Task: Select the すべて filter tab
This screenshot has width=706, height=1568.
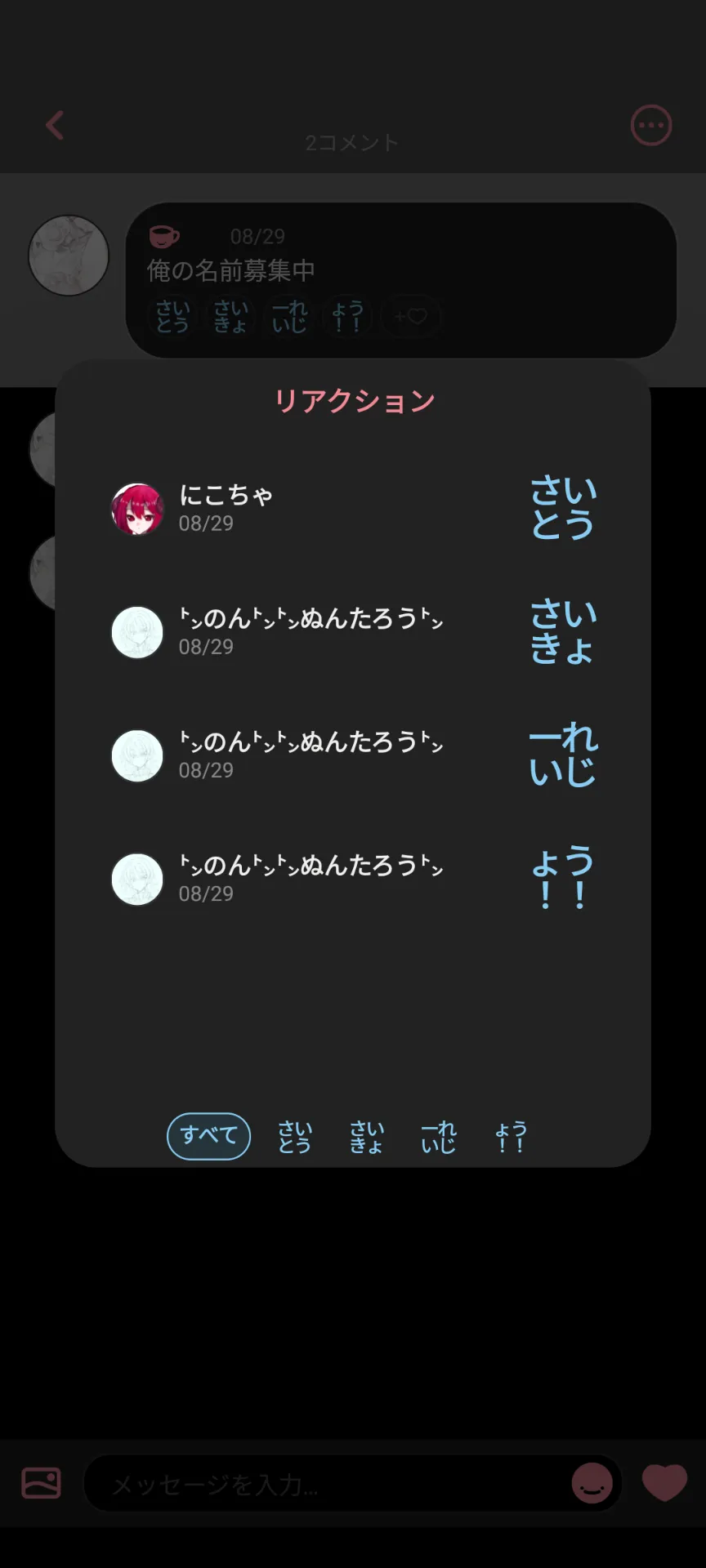Action: click(x=208, y=1136)
